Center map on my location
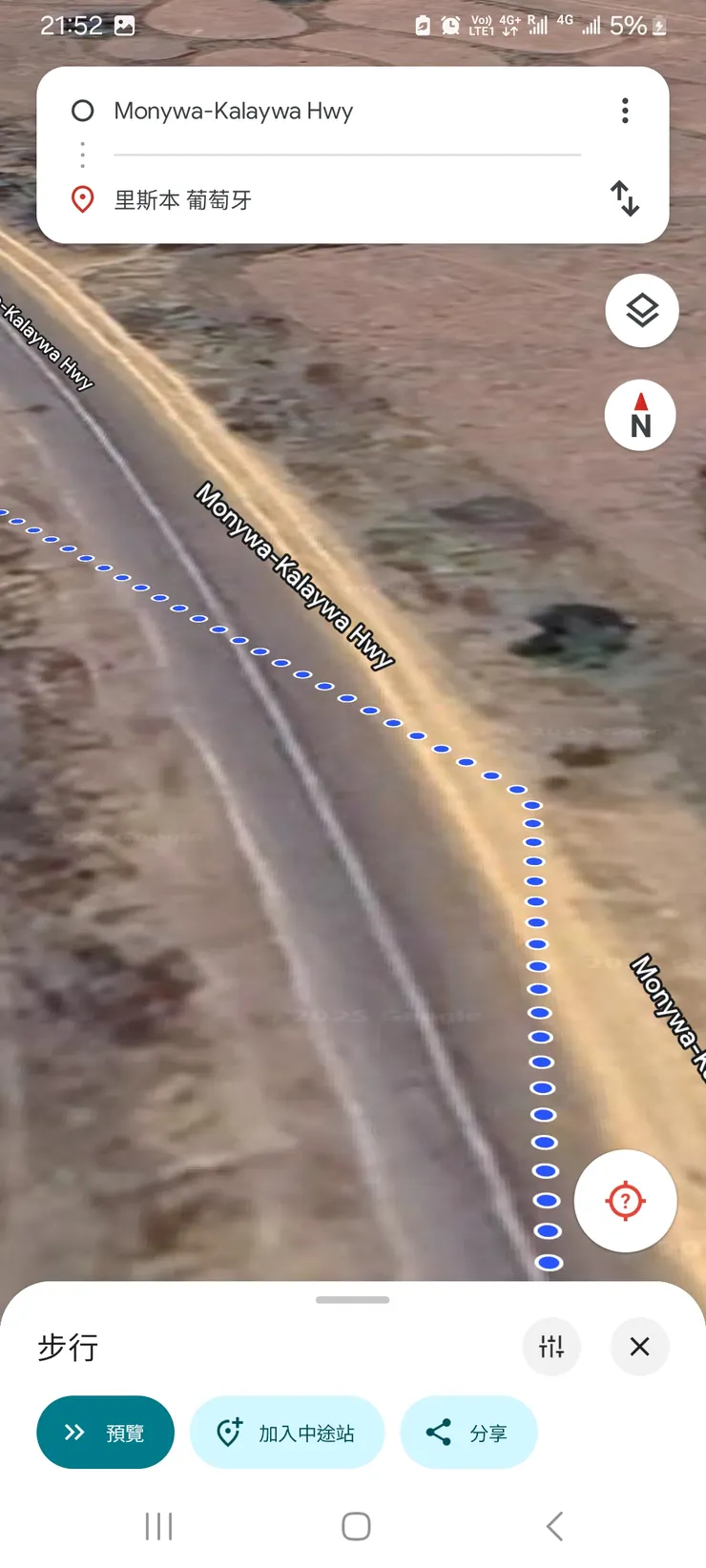706x1568 pixels. click(626, 1201)
